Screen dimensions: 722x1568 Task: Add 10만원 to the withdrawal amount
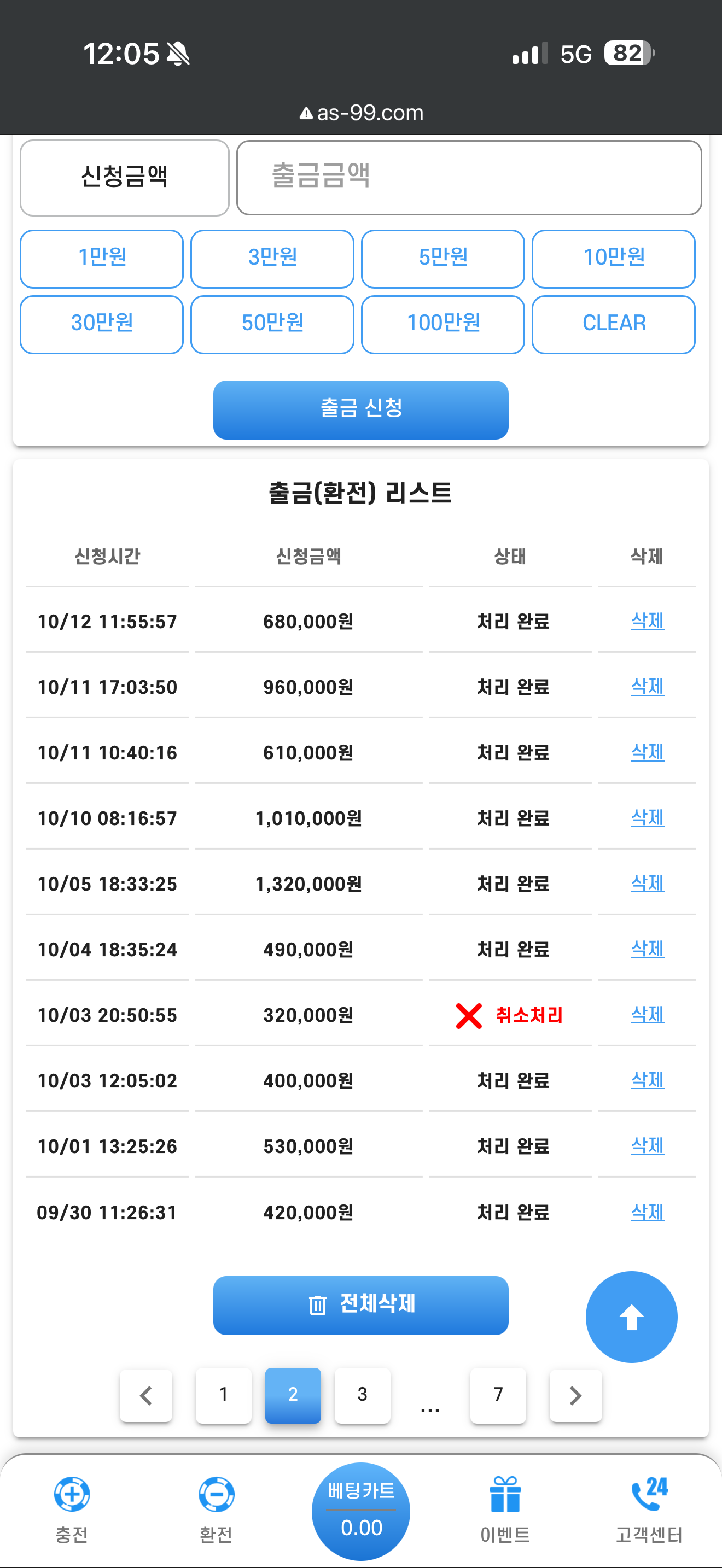(x=613, y=258)
